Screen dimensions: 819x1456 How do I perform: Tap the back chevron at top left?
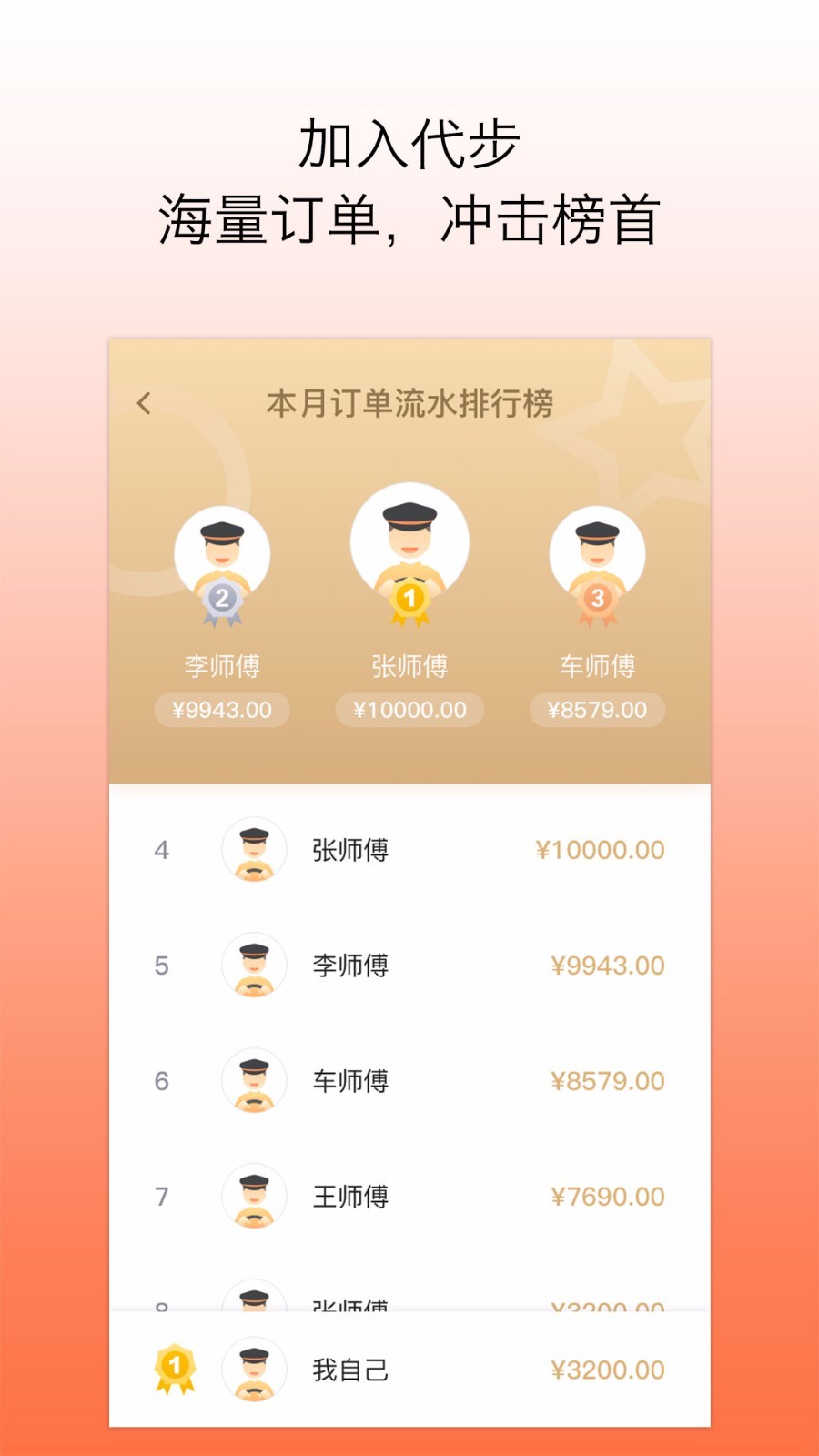[x=144, y=401]
